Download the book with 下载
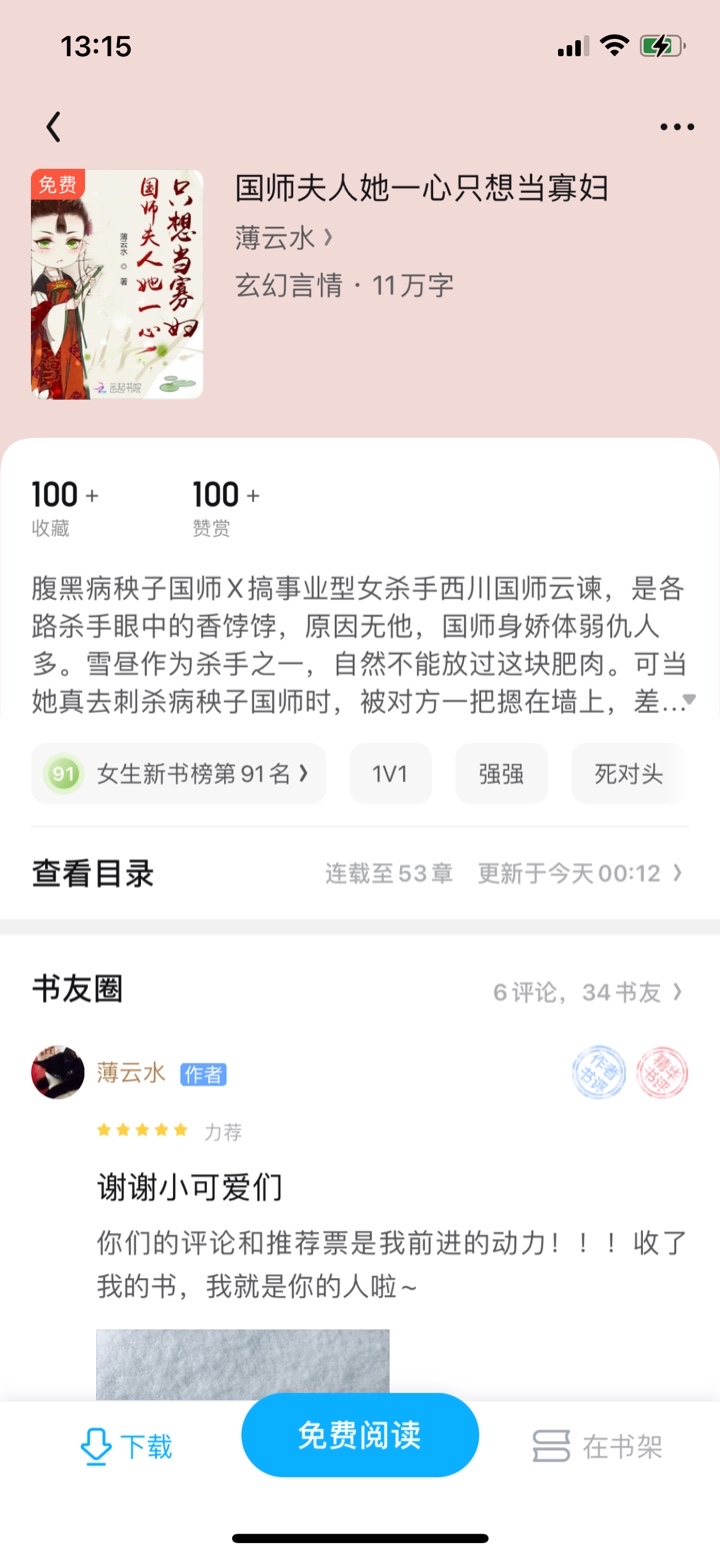Image resolution: width=720 pixels, height=1559 pixels. (127, 1446)
